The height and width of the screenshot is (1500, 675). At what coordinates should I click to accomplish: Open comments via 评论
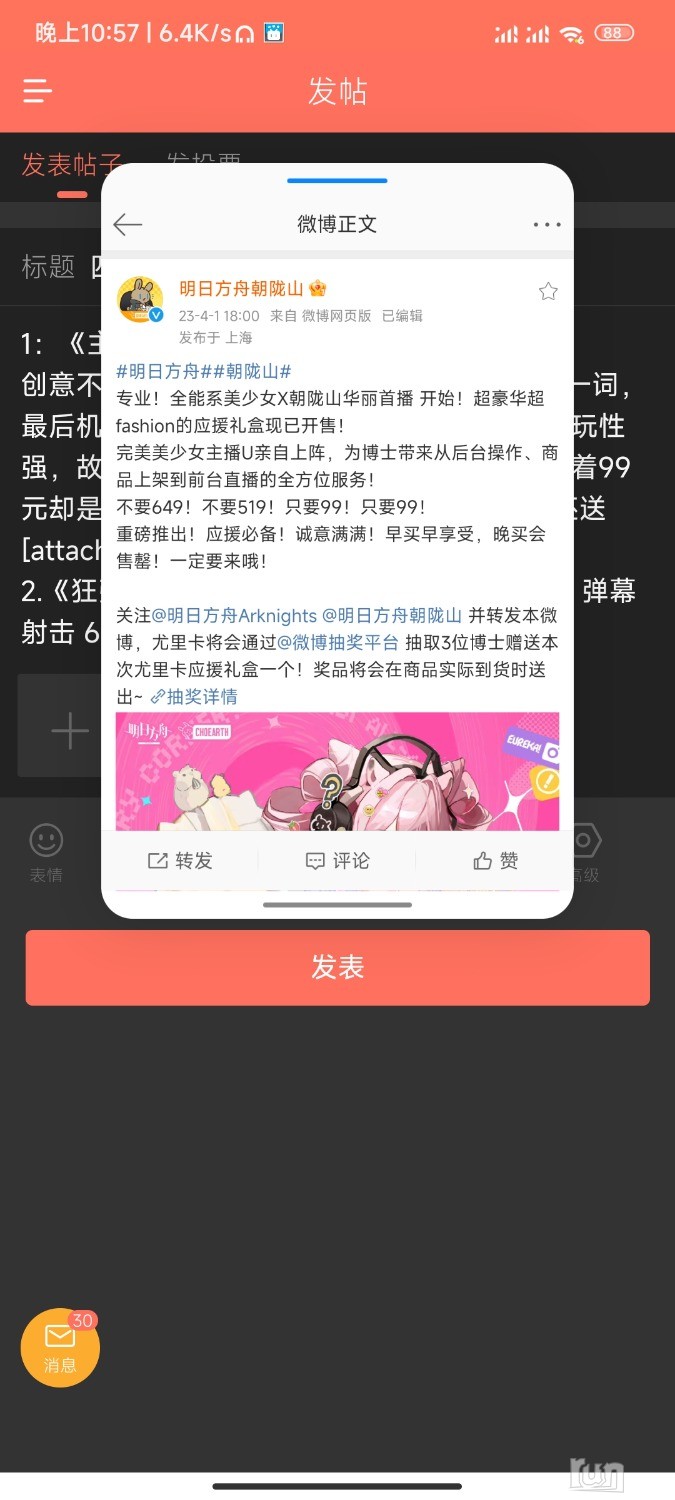coord(338,860)
